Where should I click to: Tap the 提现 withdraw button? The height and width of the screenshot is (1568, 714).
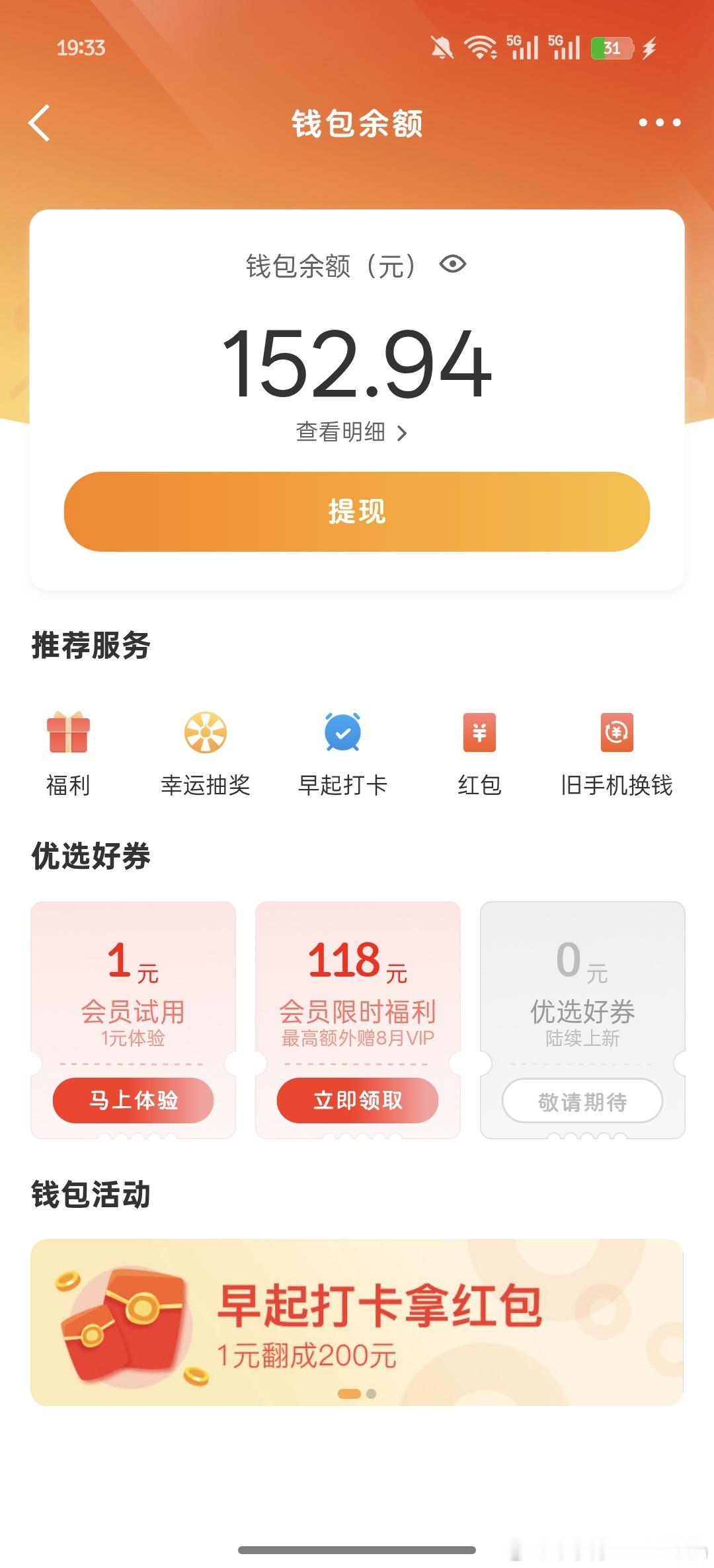tap(357, 511)
